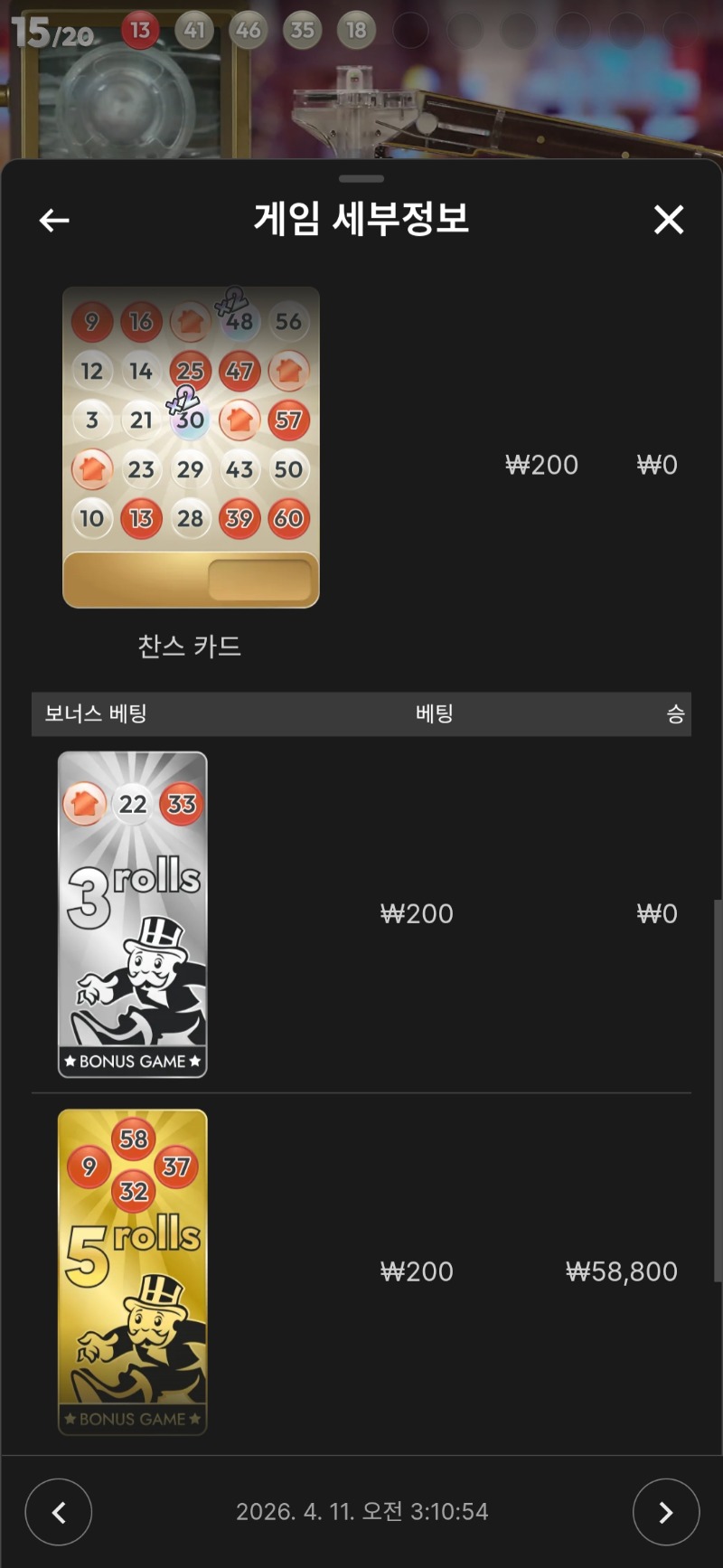Screen dimensions: 723x1568
Task: View the previous game round
Action: tap(59, 1511)
